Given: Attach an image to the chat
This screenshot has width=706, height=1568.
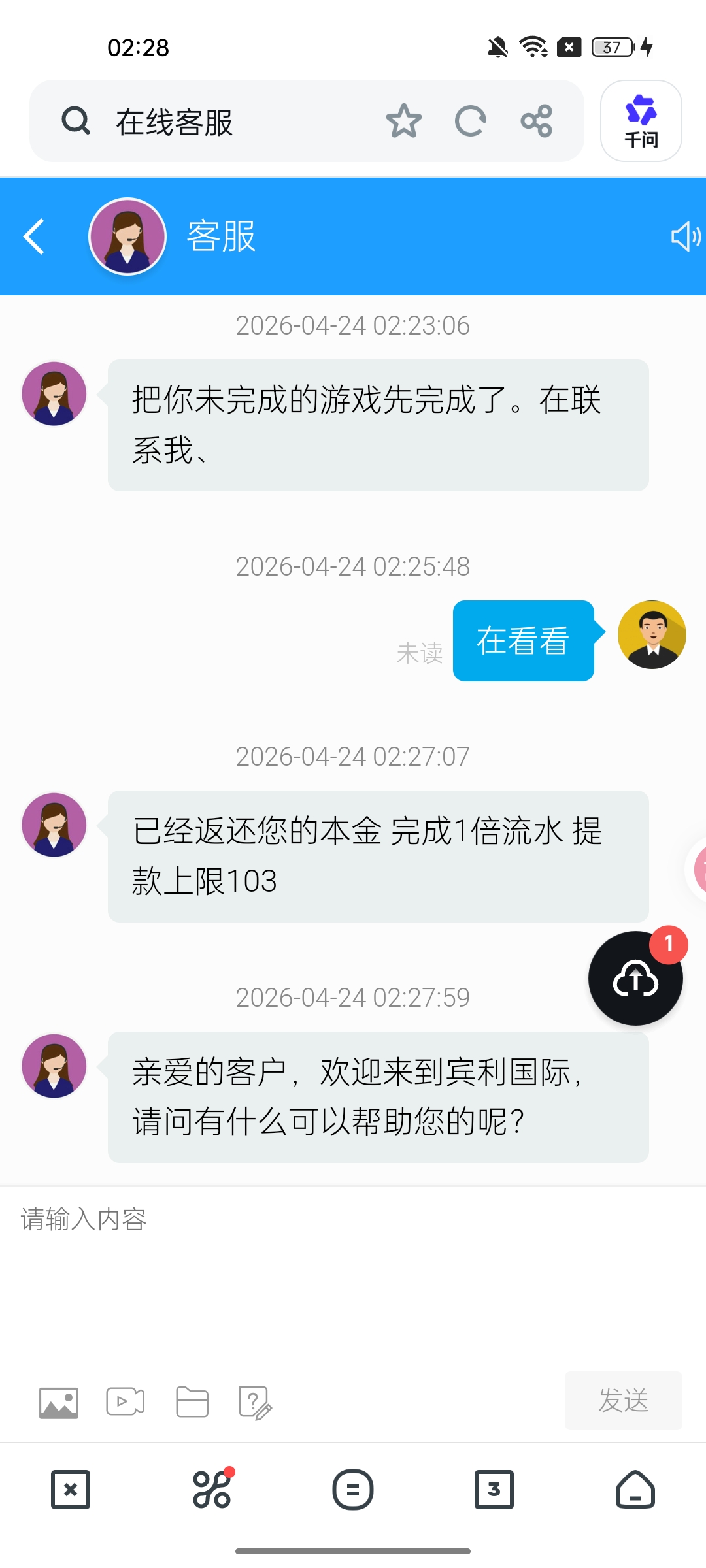Looking at the screenshot, I should click(59, 1403).
